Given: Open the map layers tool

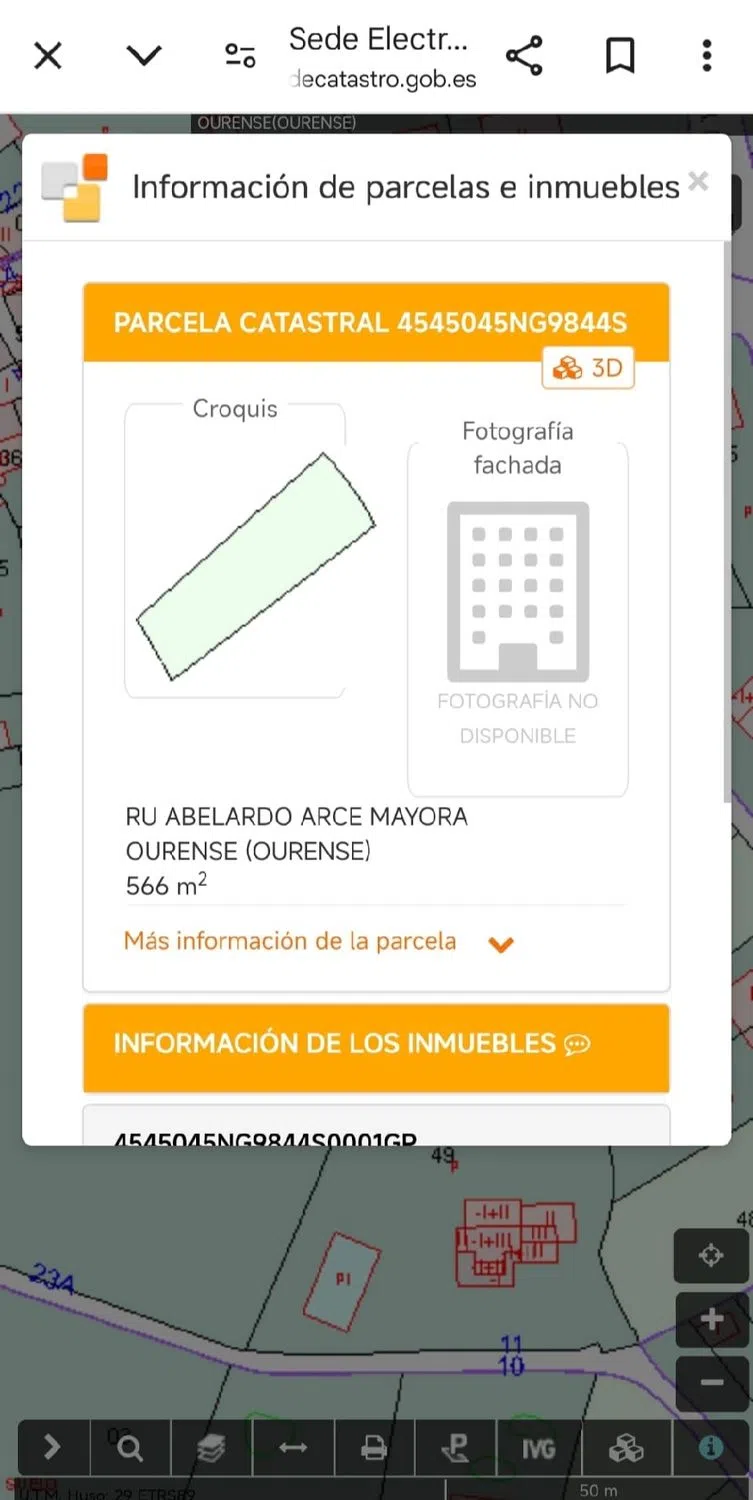Looking at the screenshot, I should click(x=211, y=1447).
